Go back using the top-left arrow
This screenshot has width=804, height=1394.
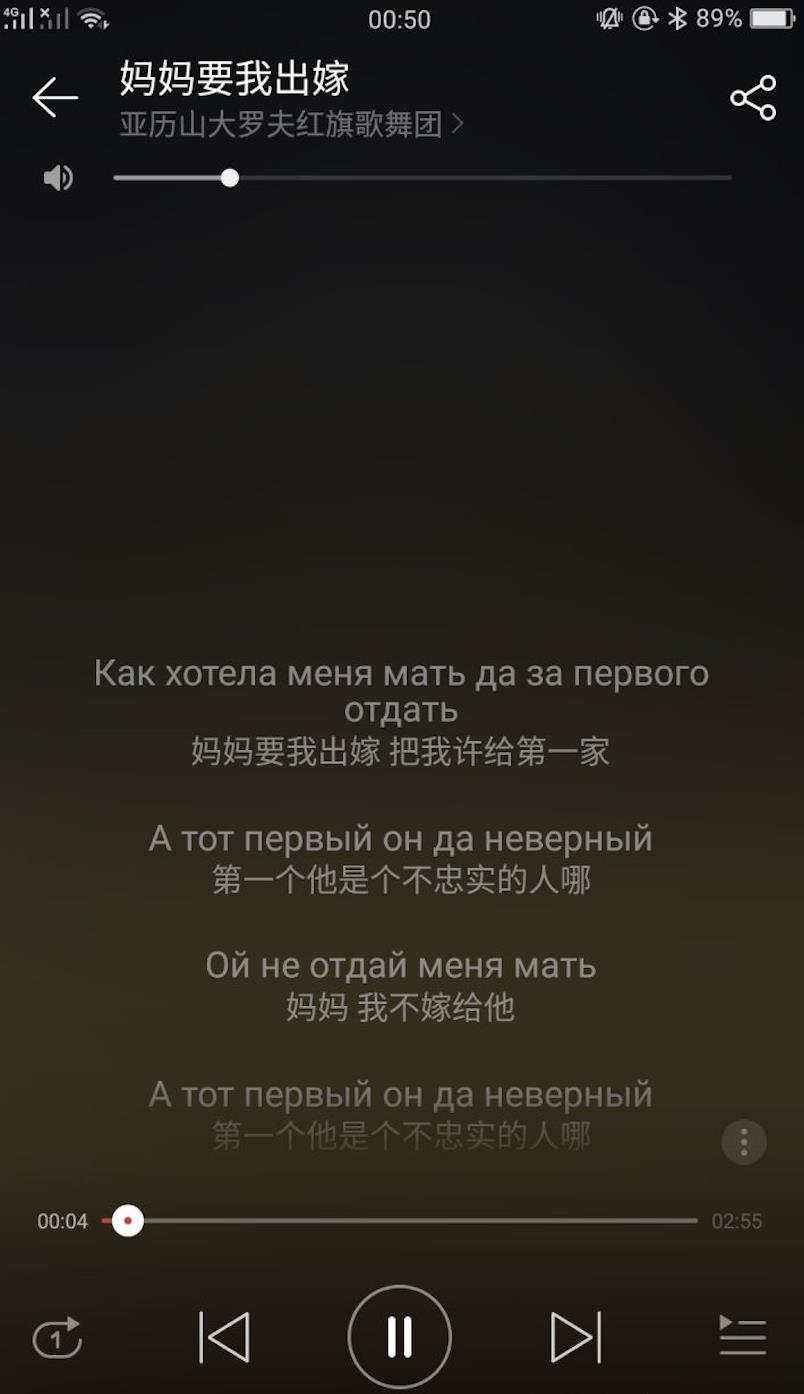[55, 97]
